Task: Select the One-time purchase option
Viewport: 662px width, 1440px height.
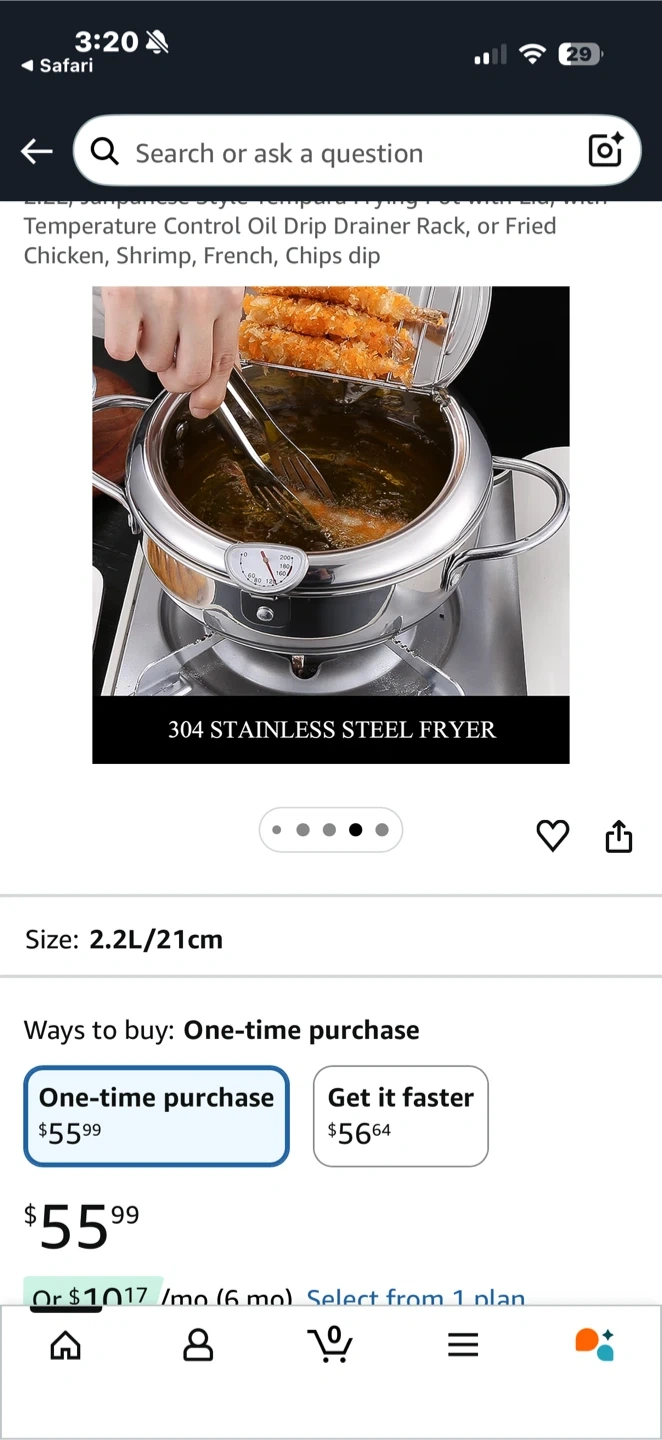Action: [x=156, y=1115]
